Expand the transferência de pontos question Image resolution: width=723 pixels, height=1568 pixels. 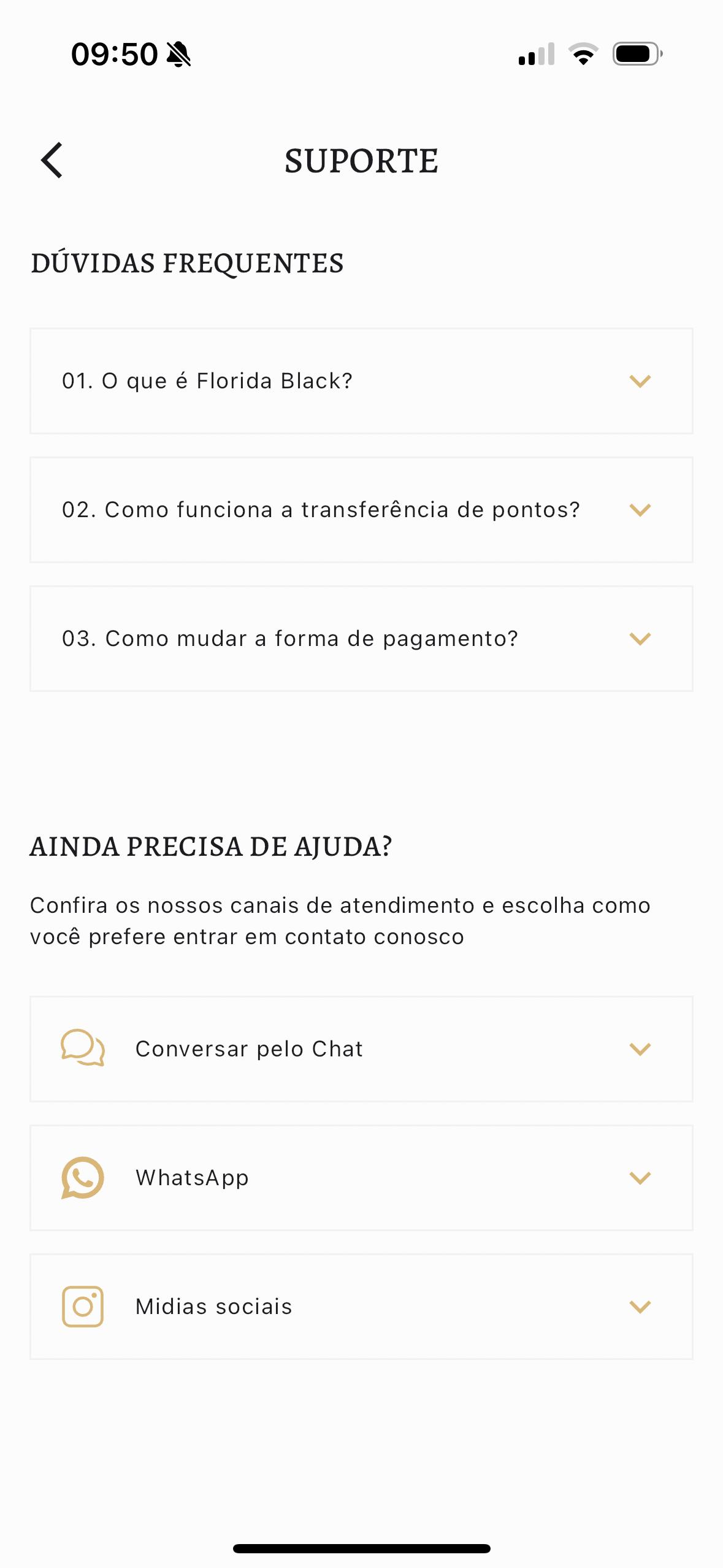coord(361,510)
